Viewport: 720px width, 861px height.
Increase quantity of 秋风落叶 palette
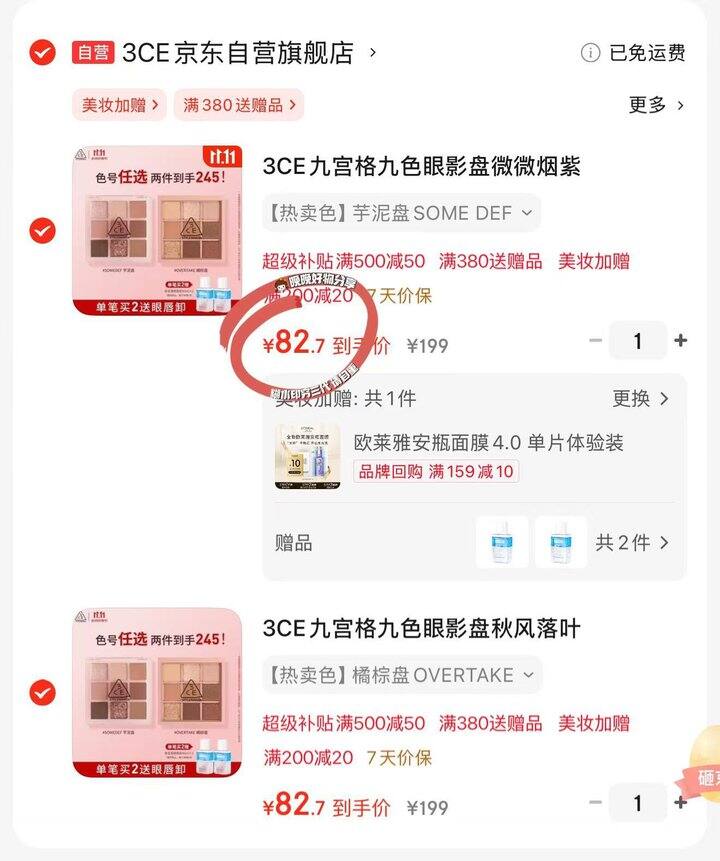point(681,802)
